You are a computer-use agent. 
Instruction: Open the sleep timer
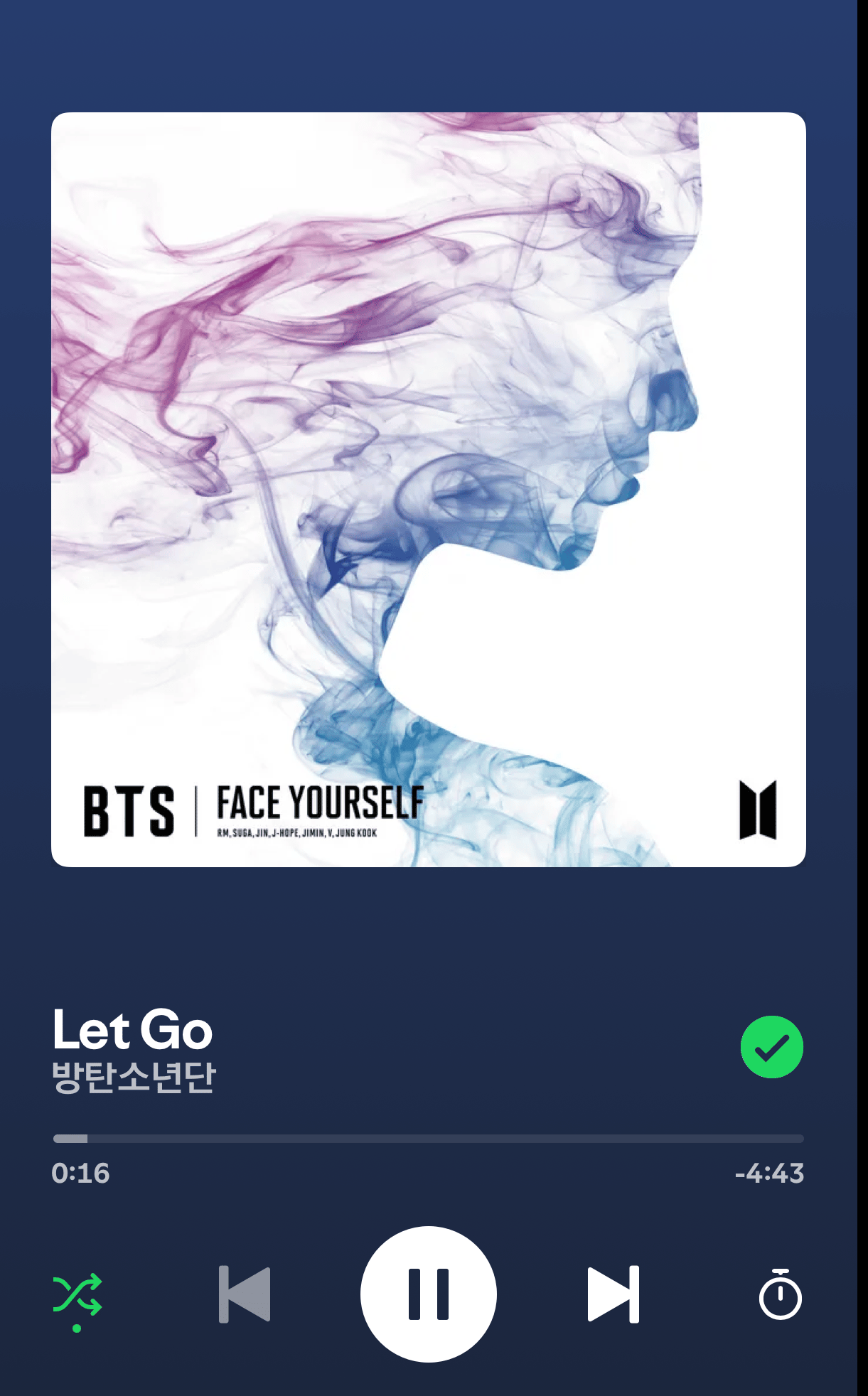780,1295
